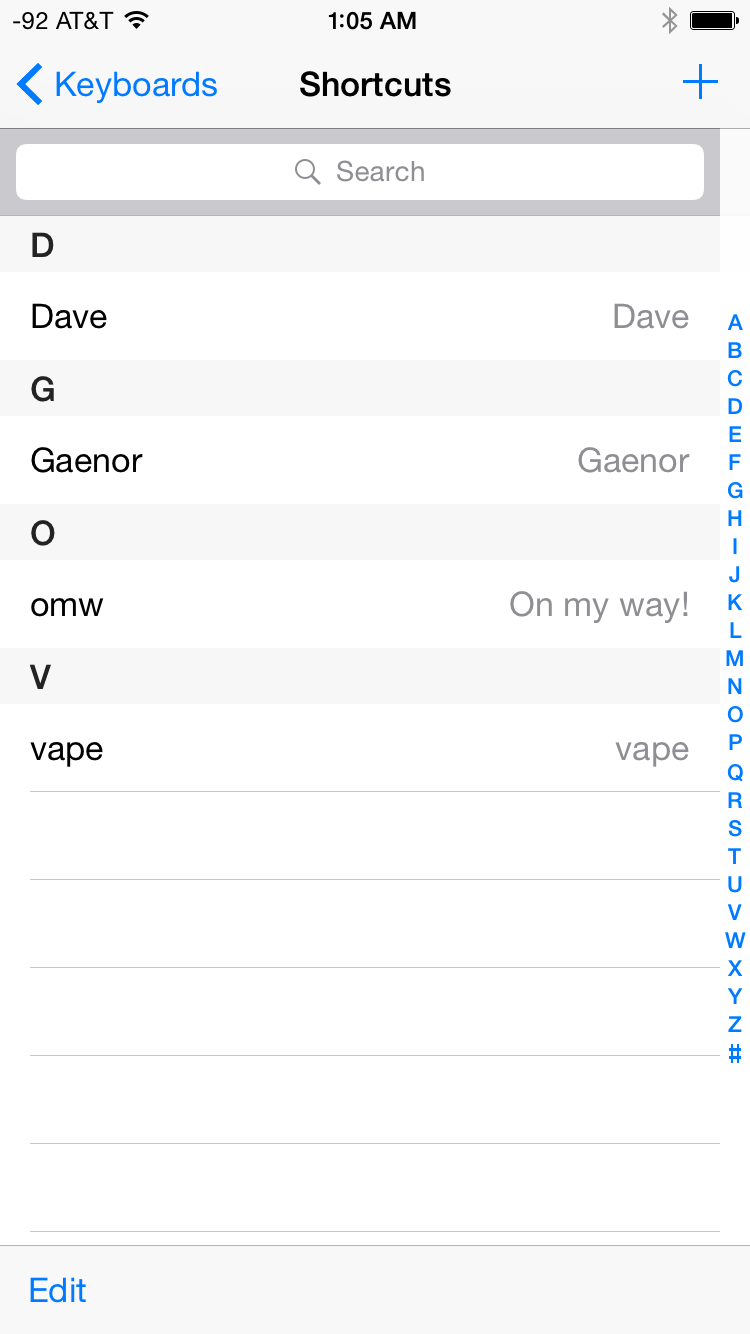This screenshot has width=750, height=1334.
Task: Jump to letter V in index
Action: [x=735, y=912]
